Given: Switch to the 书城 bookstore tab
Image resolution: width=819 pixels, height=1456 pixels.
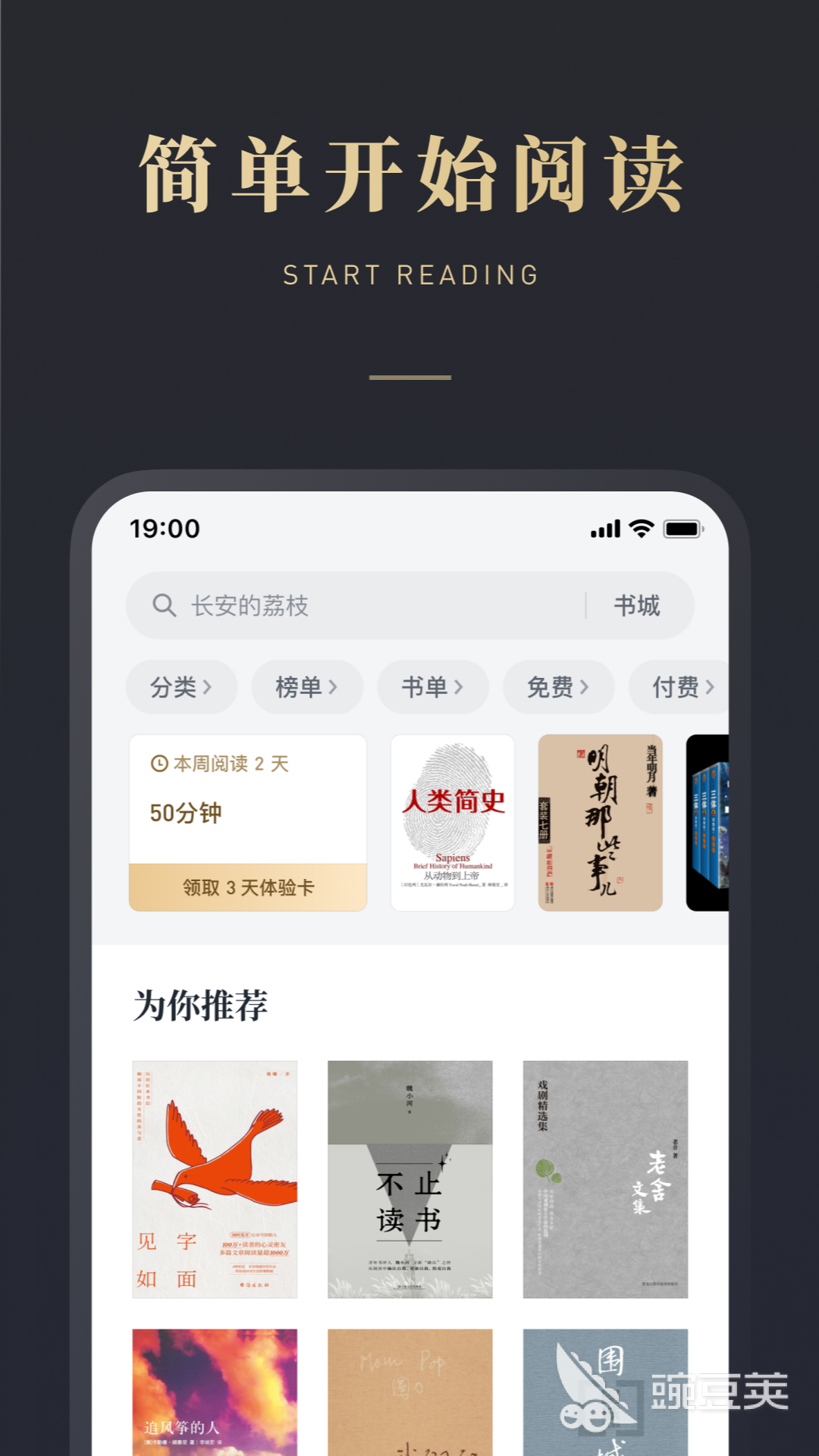Looking at the screenshot, I should point(638,605).
